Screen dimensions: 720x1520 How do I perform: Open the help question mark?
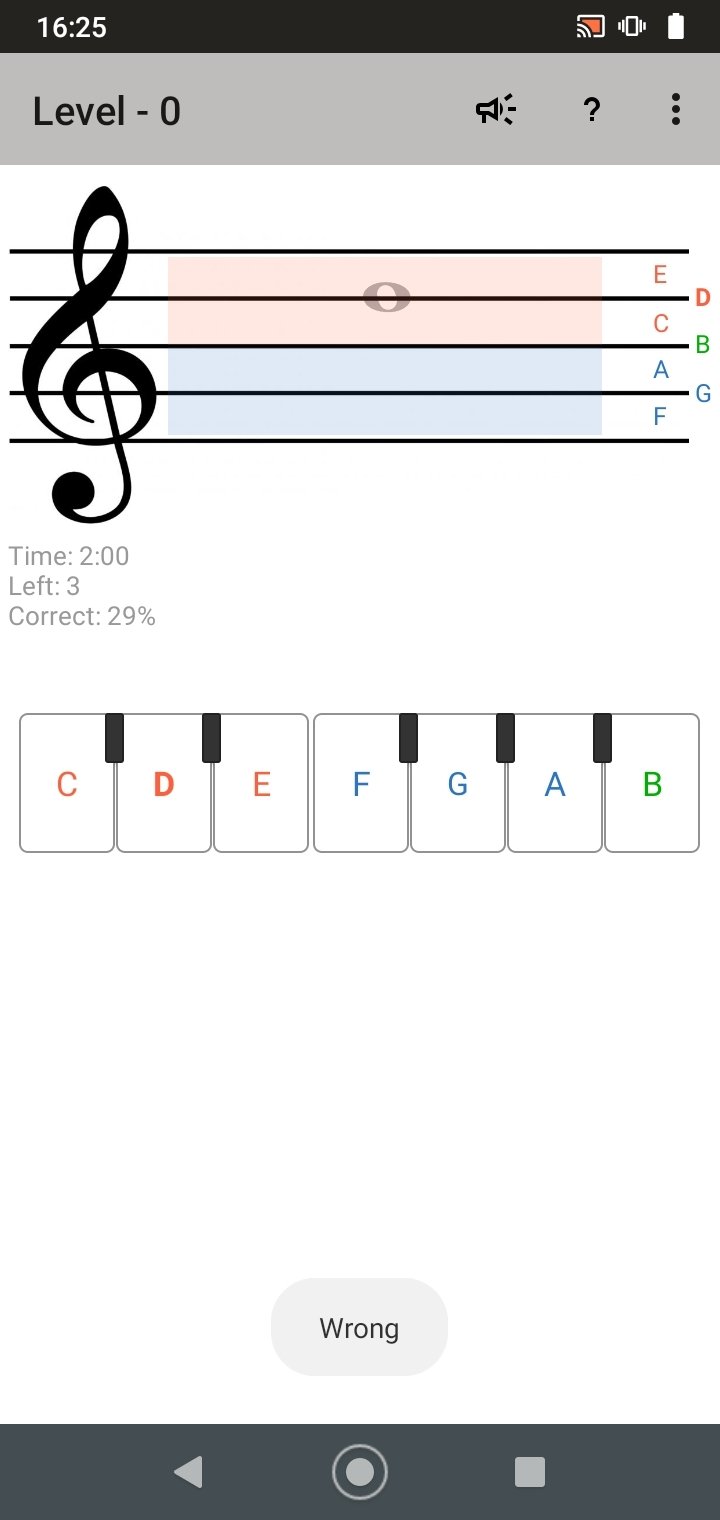[591, 110]
